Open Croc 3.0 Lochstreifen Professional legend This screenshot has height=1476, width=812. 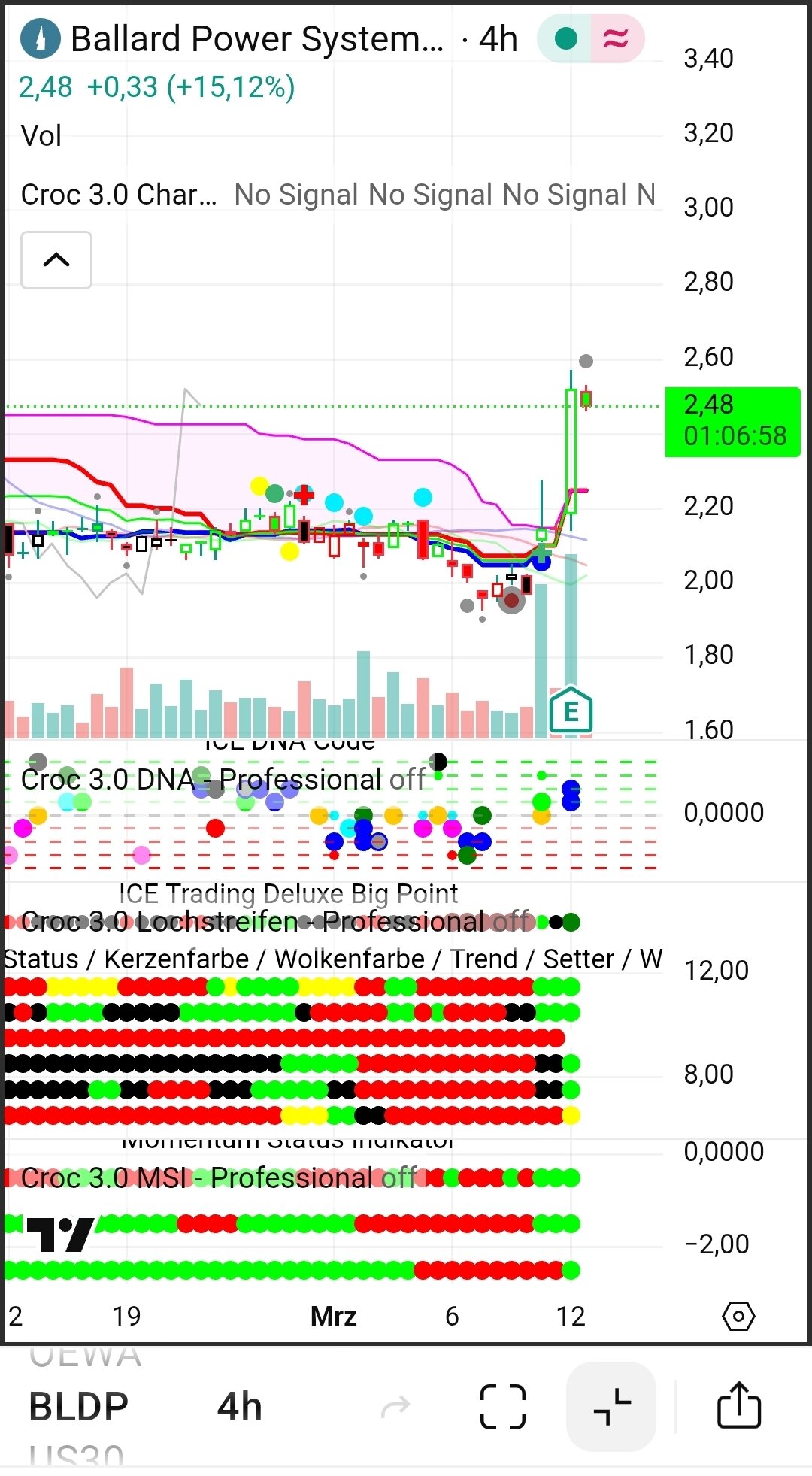(x=274, y=921)
